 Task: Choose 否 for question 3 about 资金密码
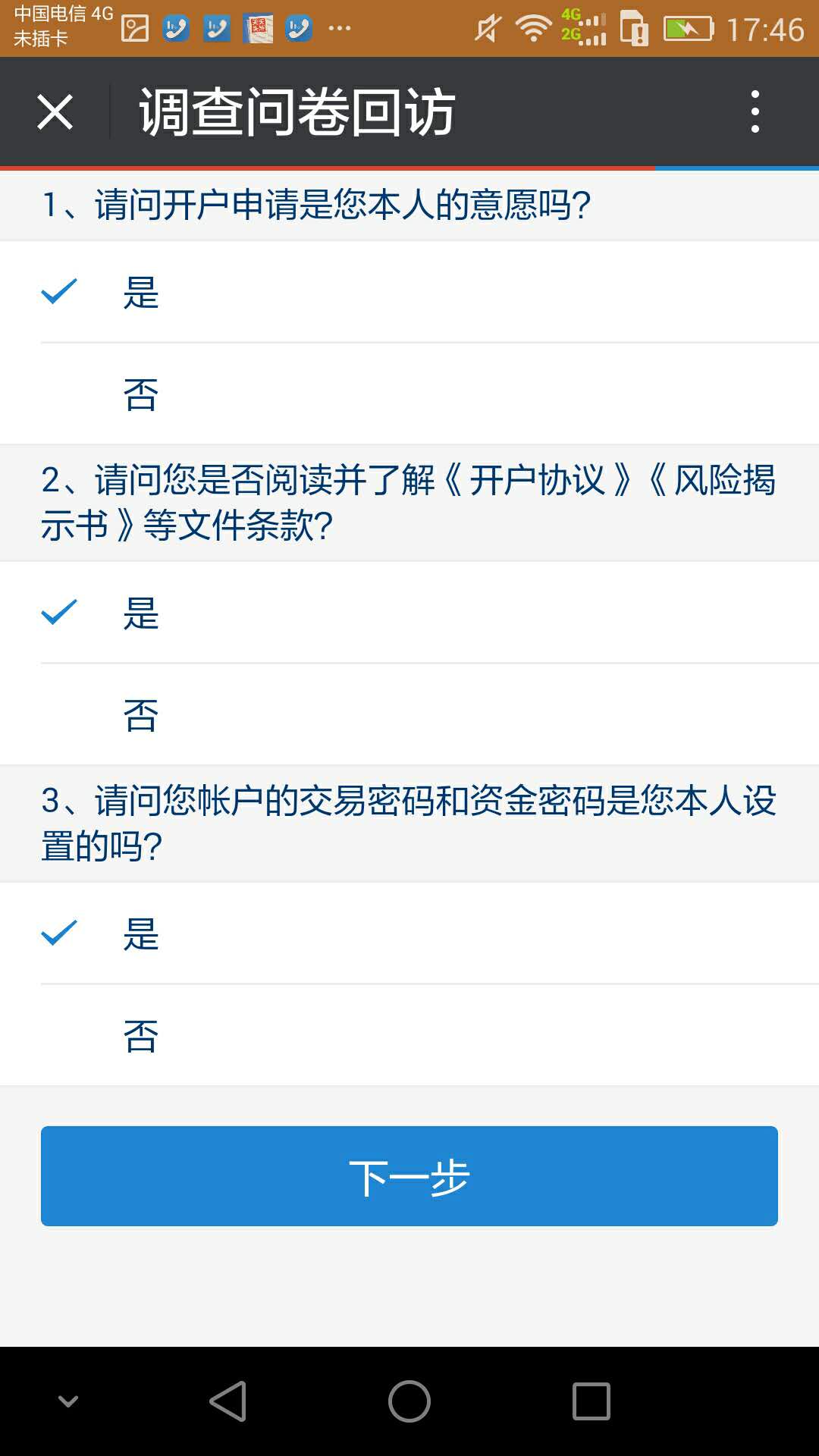point(409,1035)
